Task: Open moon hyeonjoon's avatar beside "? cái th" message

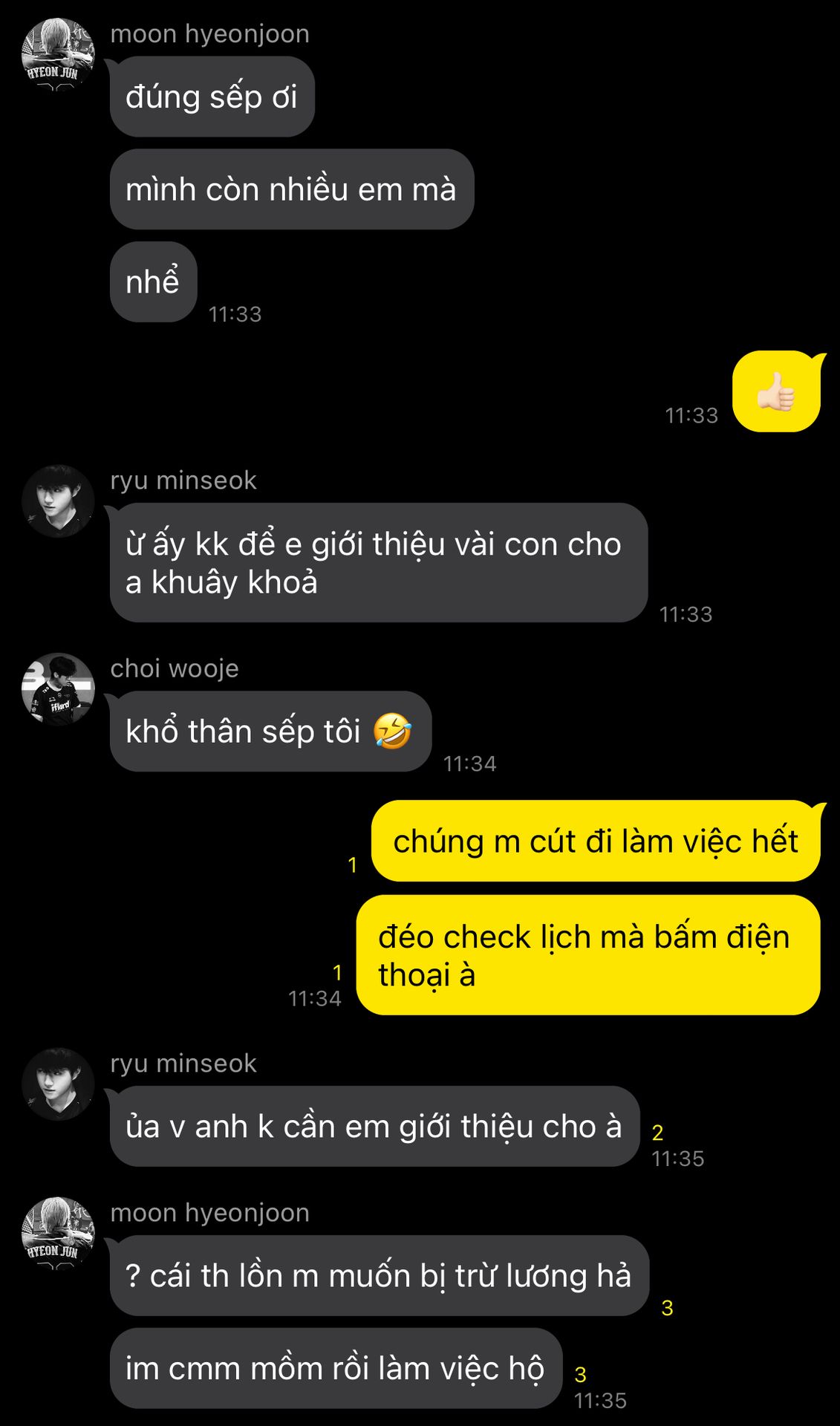Action: pyautogui.click(x=58, y=1233)
